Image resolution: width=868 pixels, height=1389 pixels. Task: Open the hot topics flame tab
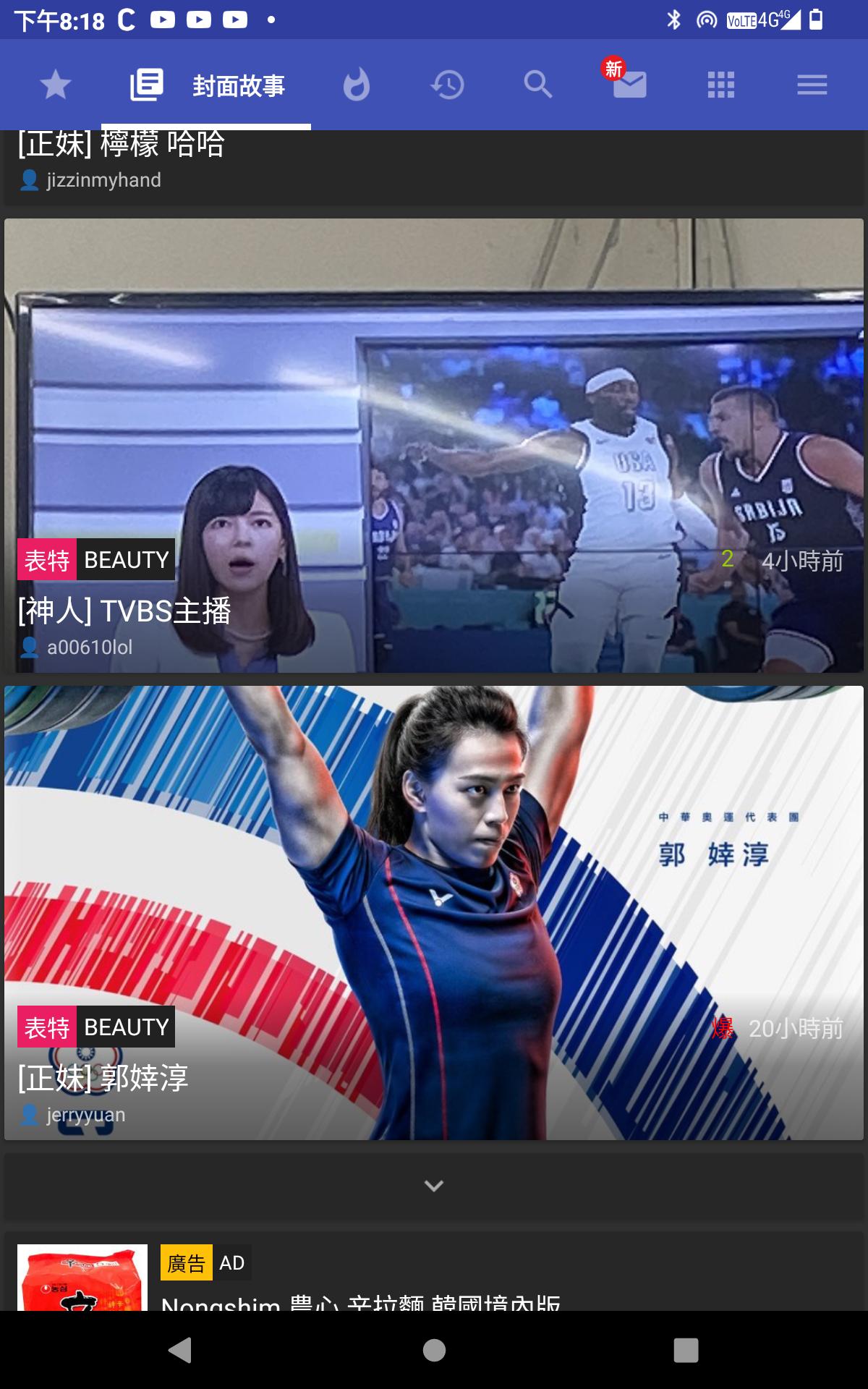pos(356,85)
